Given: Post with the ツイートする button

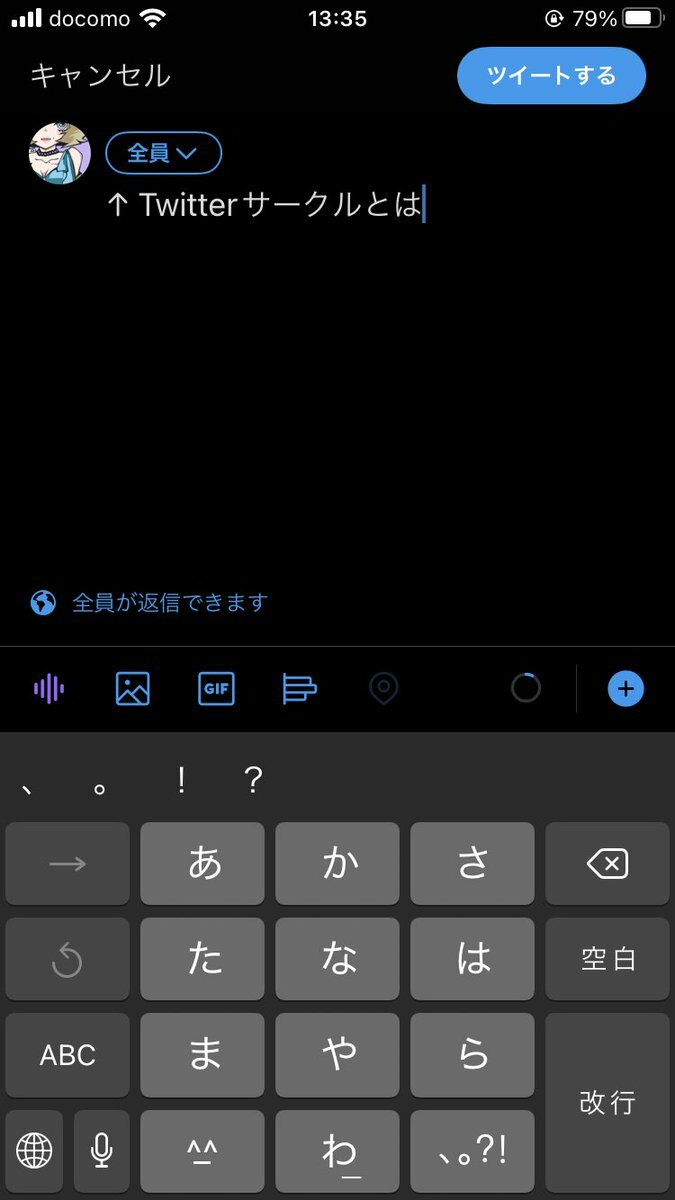Looking at the screenshot, I should pos(551,76).
